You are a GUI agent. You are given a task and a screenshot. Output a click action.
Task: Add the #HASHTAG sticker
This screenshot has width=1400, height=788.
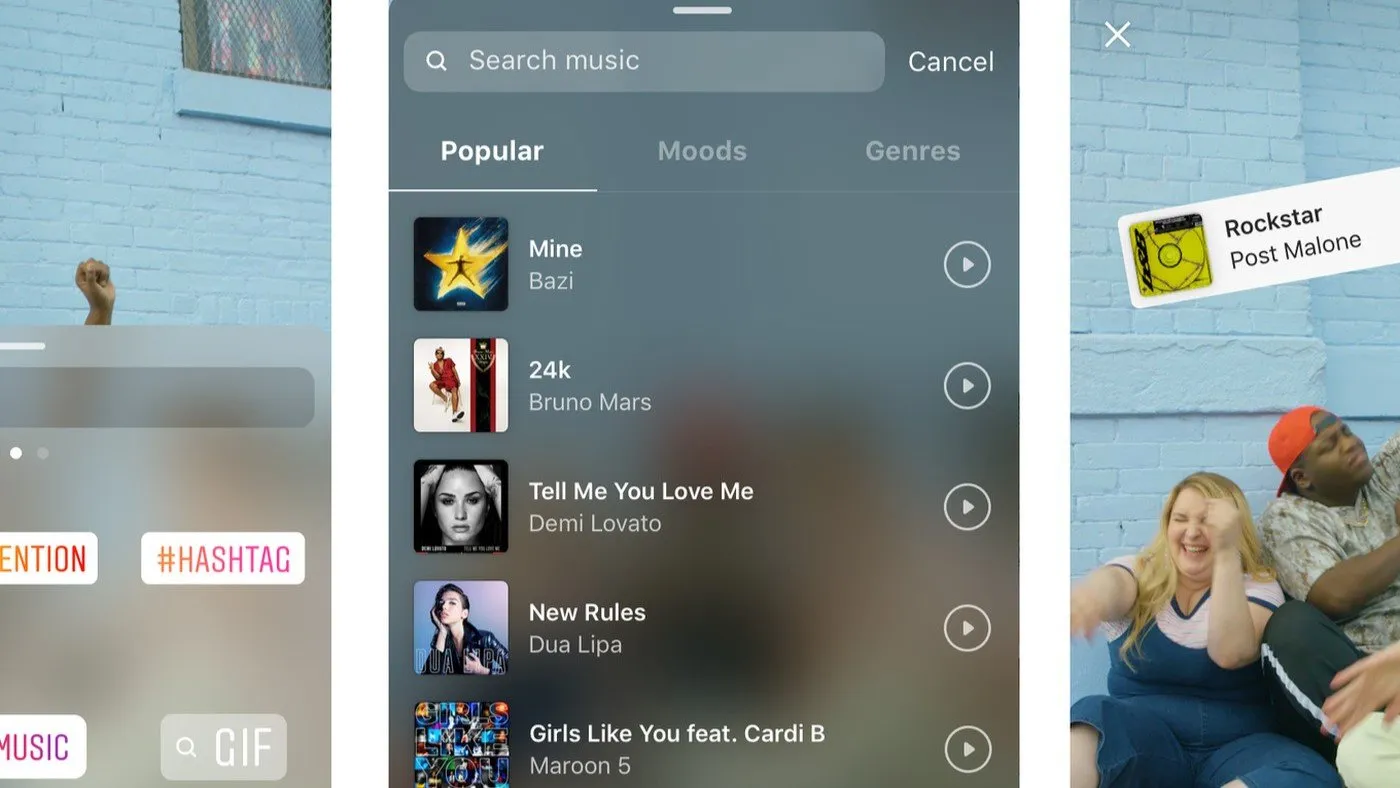[x=223, y=558]
